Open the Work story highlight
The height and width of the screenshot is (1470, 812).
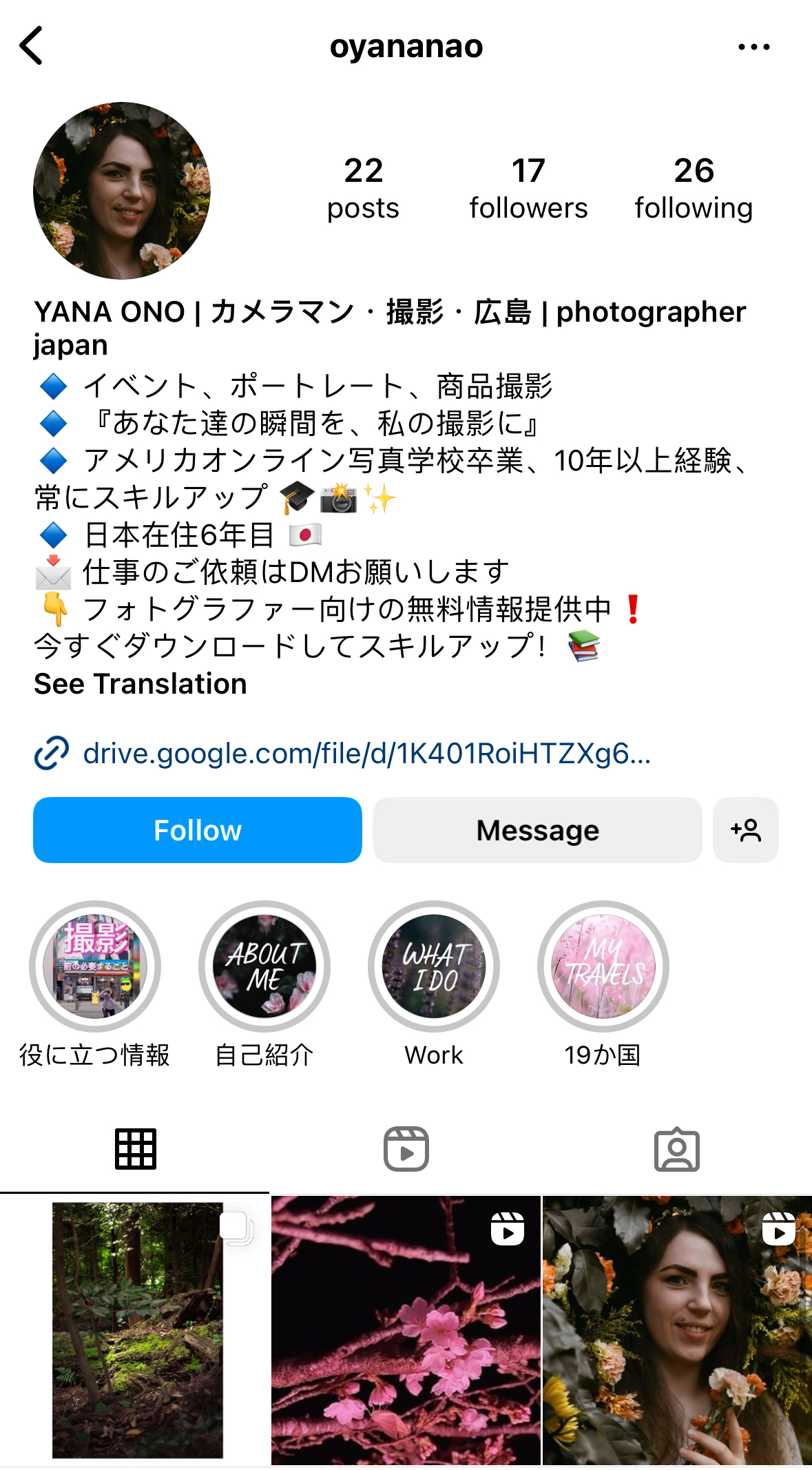coord(434,966)
